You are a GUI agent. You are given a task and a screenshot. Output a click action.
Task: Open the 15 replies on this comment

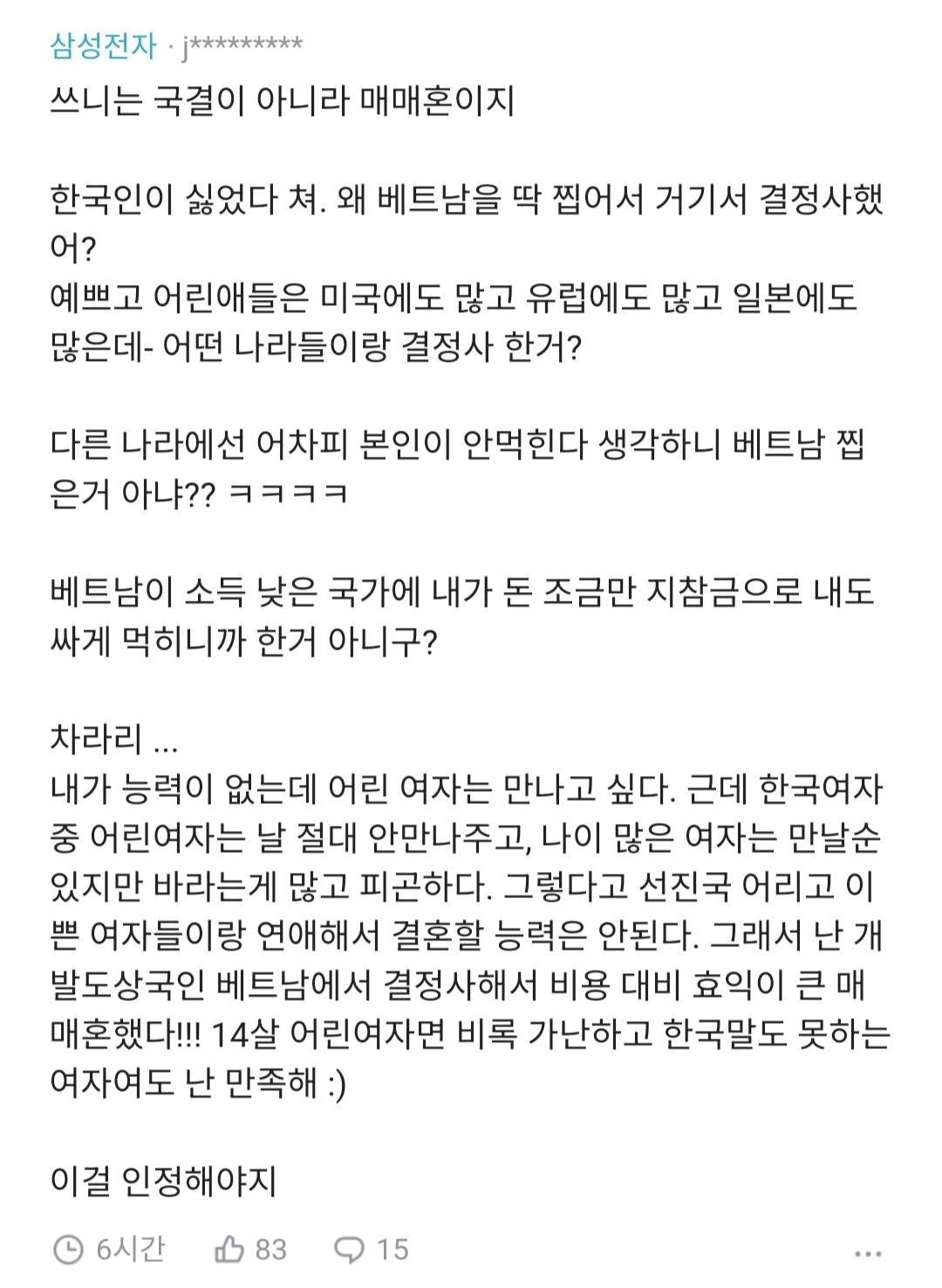(351, 1249)
